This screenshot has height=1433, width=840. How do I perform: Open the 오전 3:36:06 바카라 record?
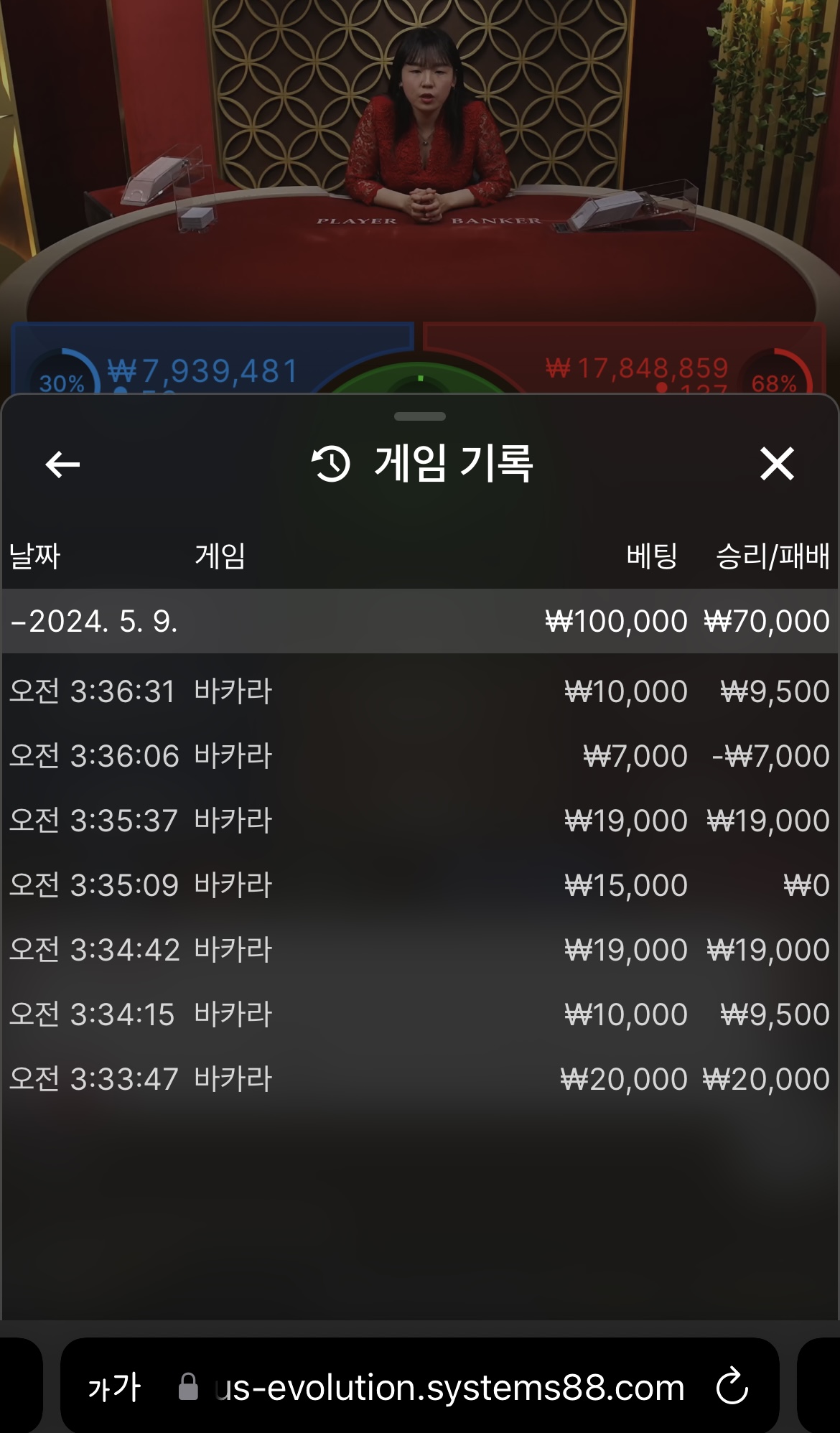click(x=420, y=756)
